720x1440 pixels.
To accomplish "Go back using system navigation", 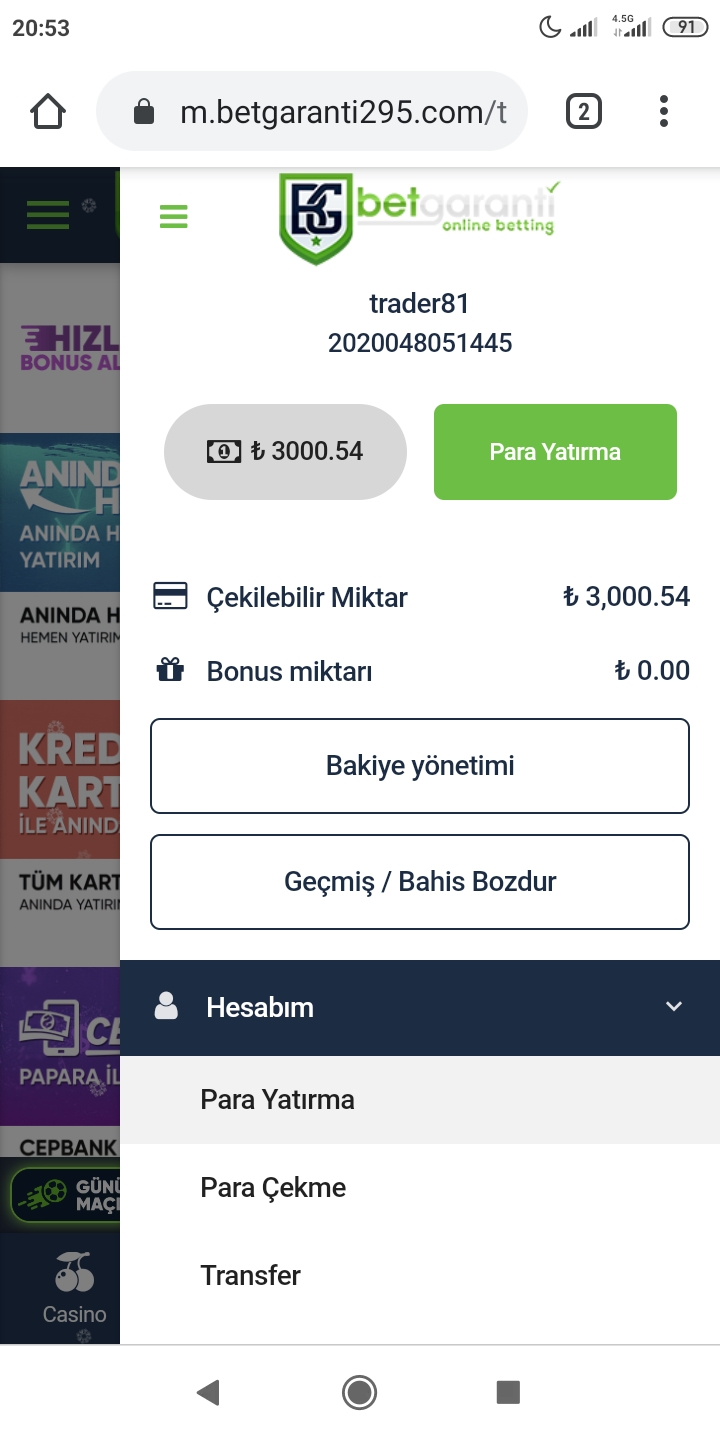I will 208,1392.
